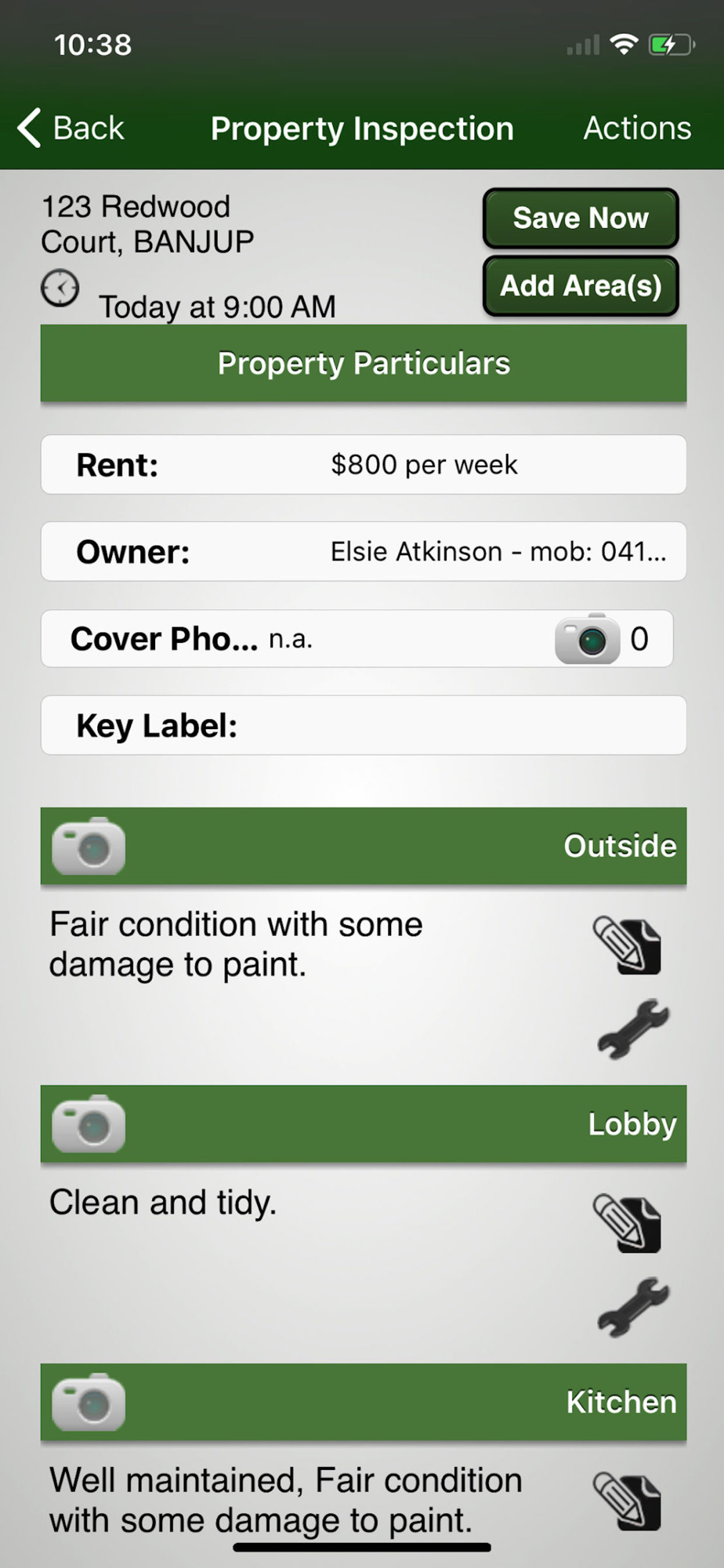724x1568 pixels.
Task: Take a photo for the Kitchen area
Action: pos(89,1402)
